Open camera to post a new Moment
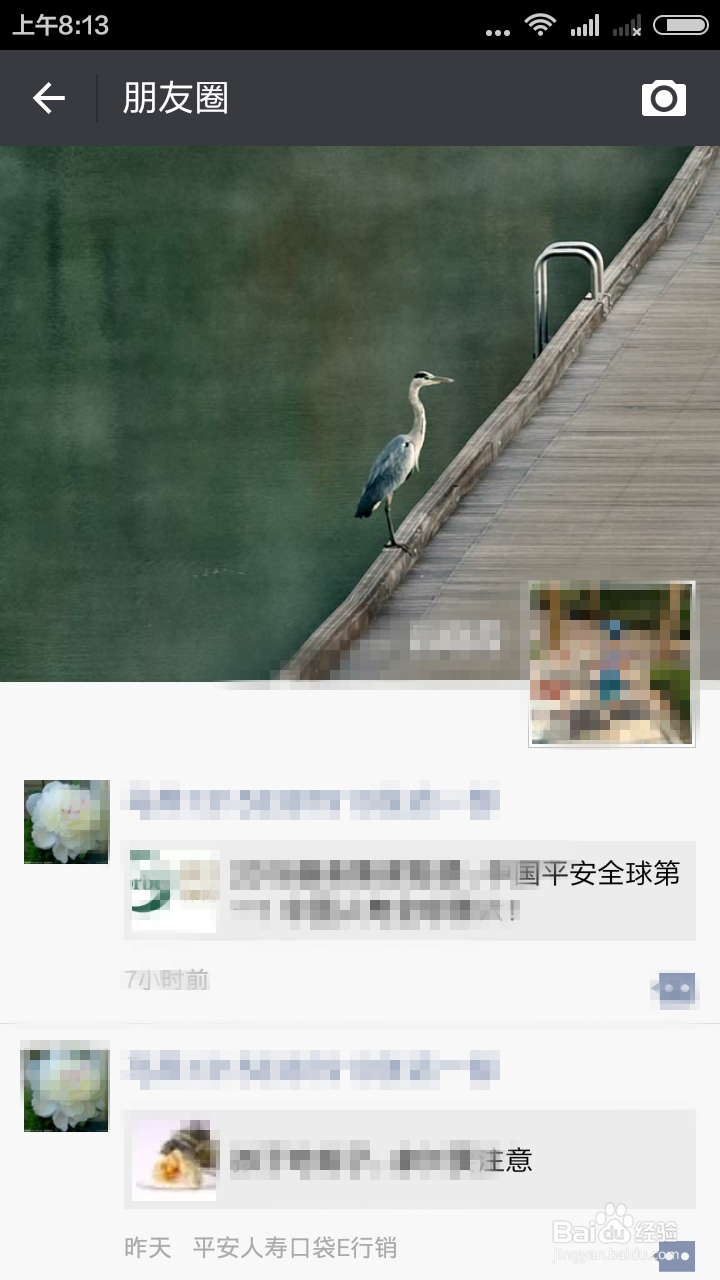 [x=664, y=98]
